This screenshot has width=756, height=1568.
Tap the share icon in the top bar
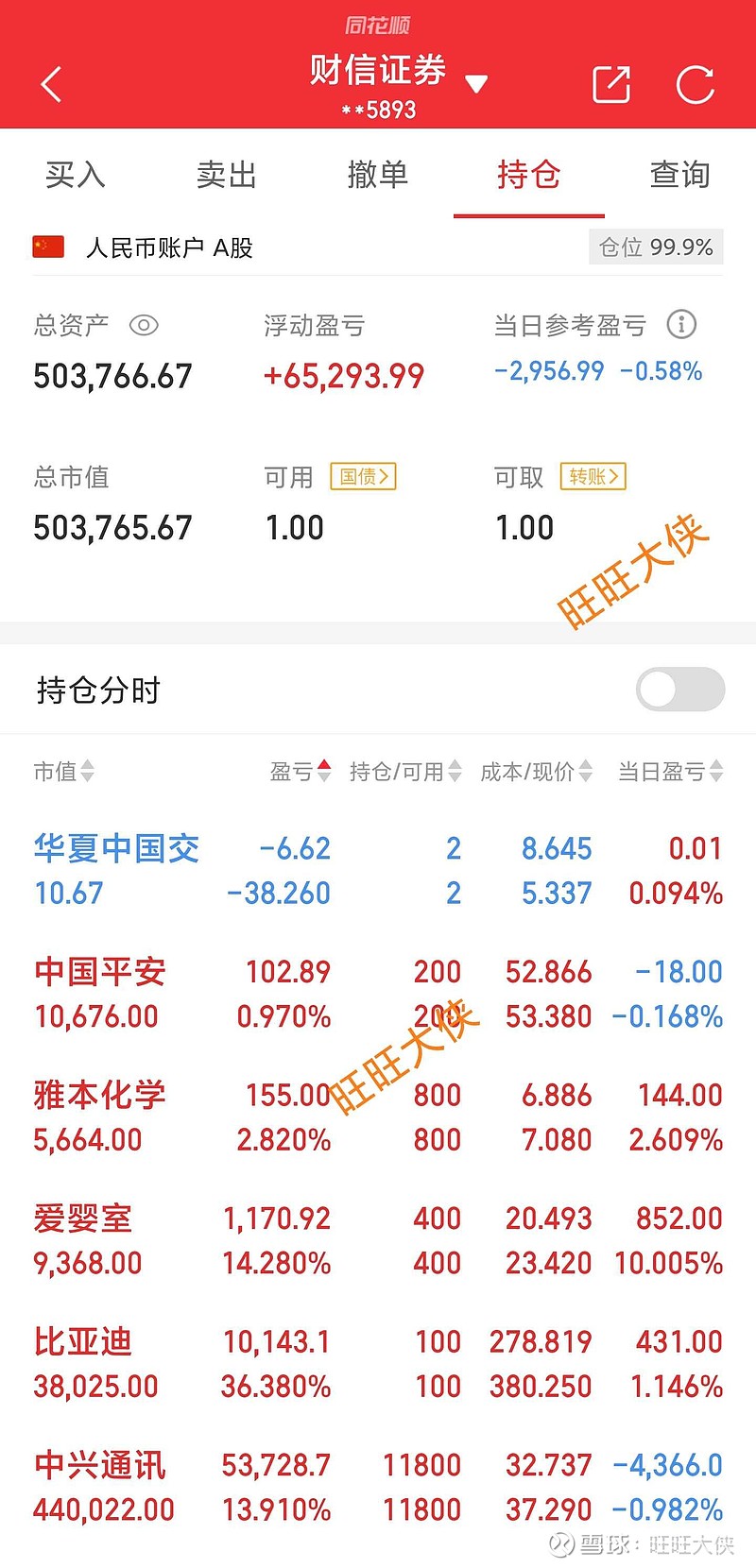[610, 83]
